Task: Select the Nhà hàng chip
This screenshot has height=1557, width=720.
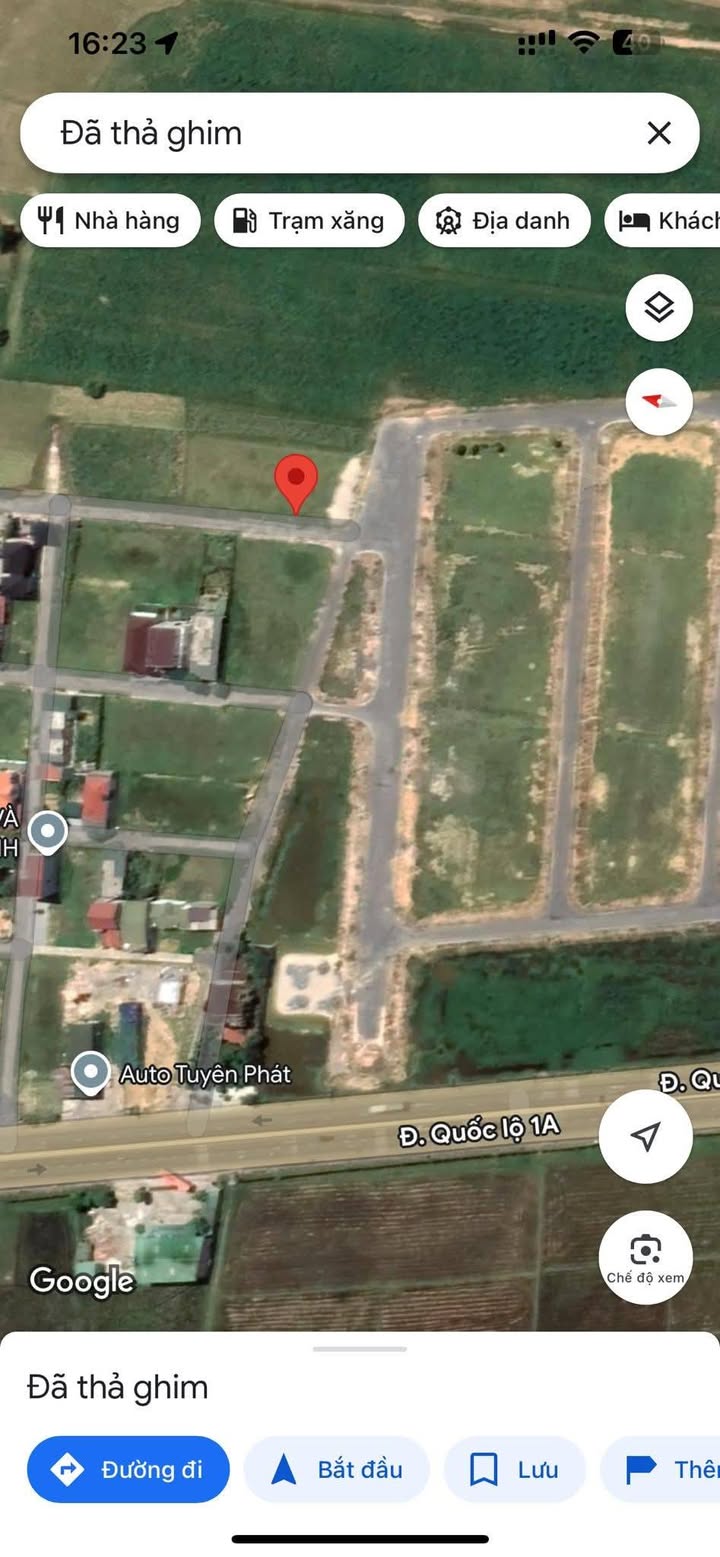Action: pyautogui.click(x=110, y=220)
